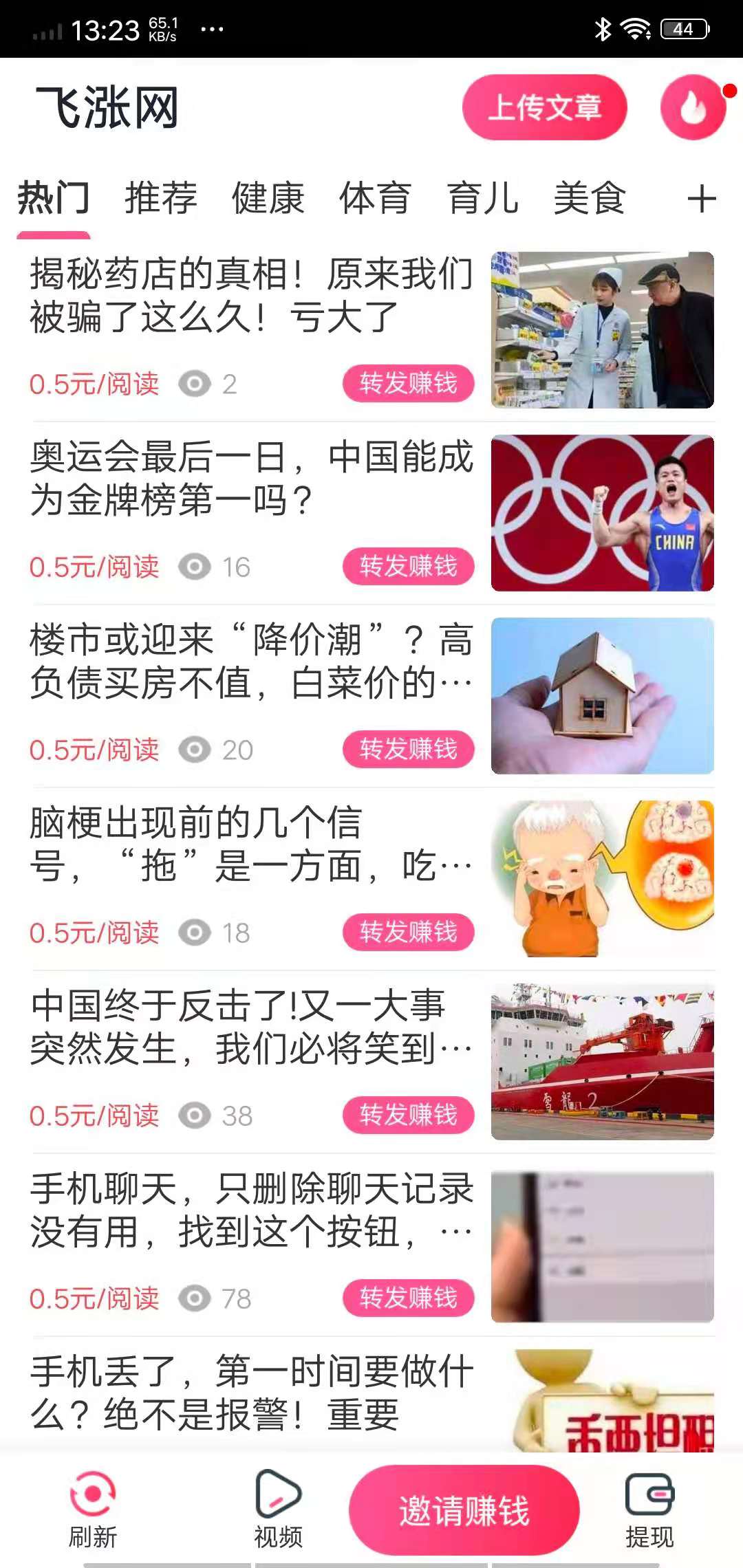Open the 健康 channel tab

[x=268, y=199]
